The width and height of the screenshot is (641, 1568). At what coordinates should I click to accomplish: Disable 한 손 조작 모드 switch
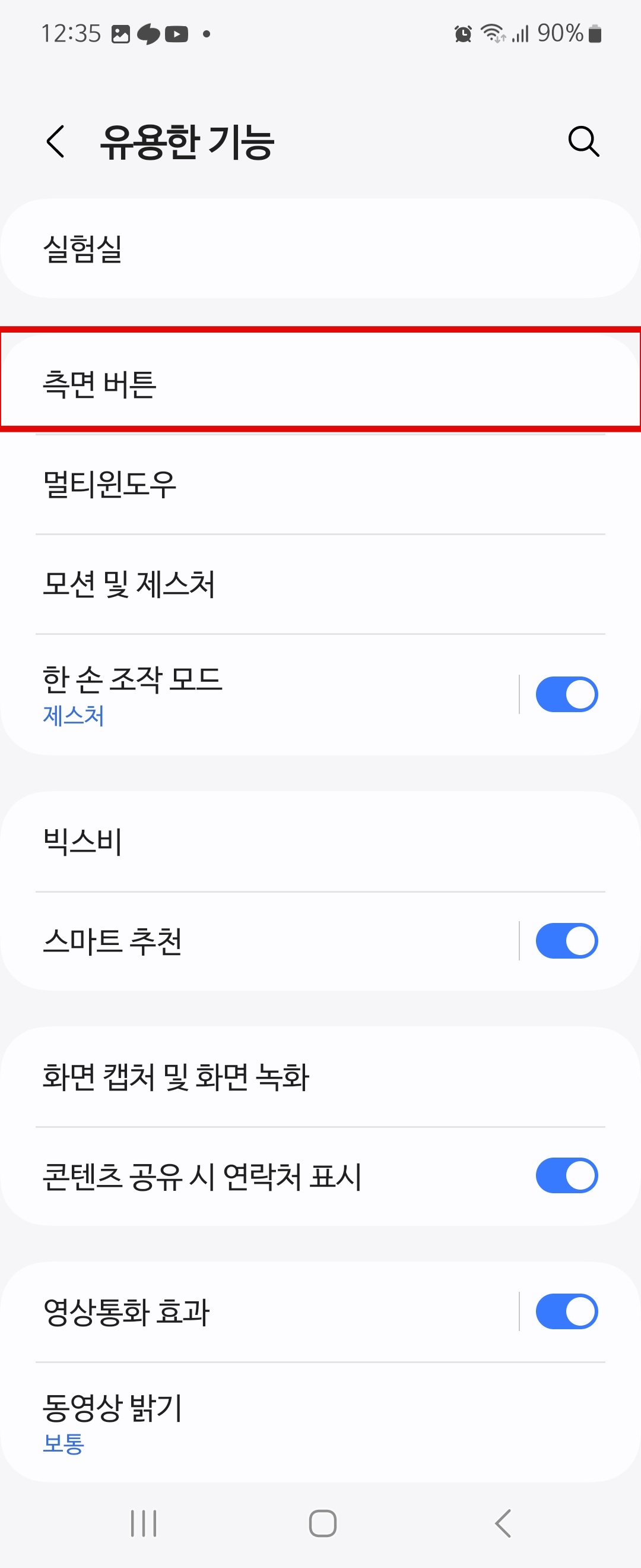click(566, 693)
